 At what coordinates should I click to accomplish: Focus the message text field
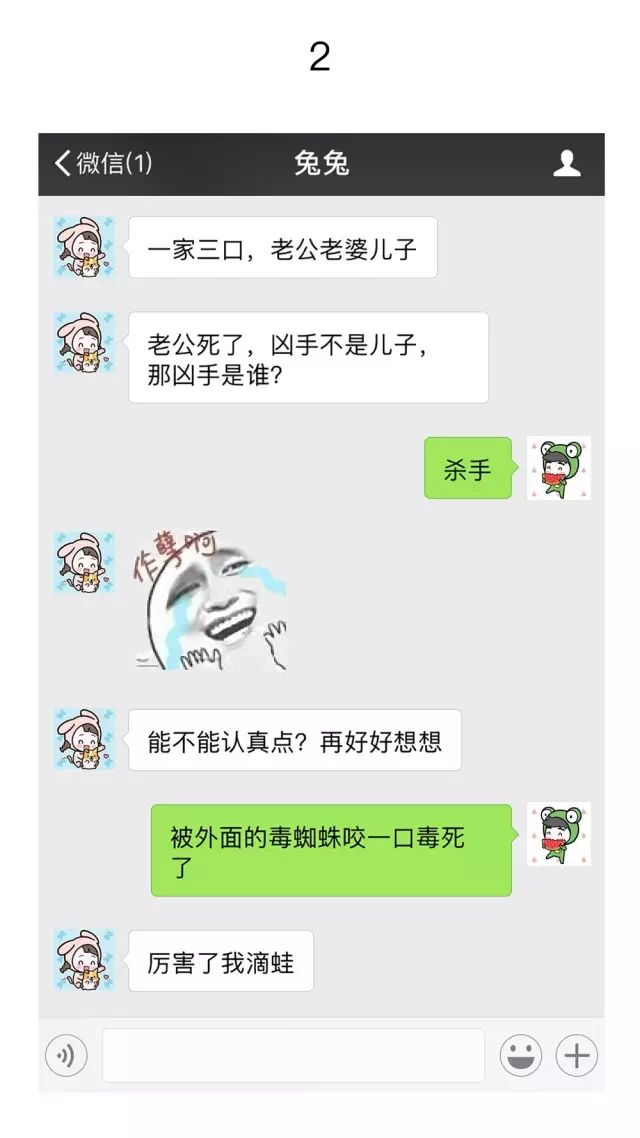[293, 1055]
